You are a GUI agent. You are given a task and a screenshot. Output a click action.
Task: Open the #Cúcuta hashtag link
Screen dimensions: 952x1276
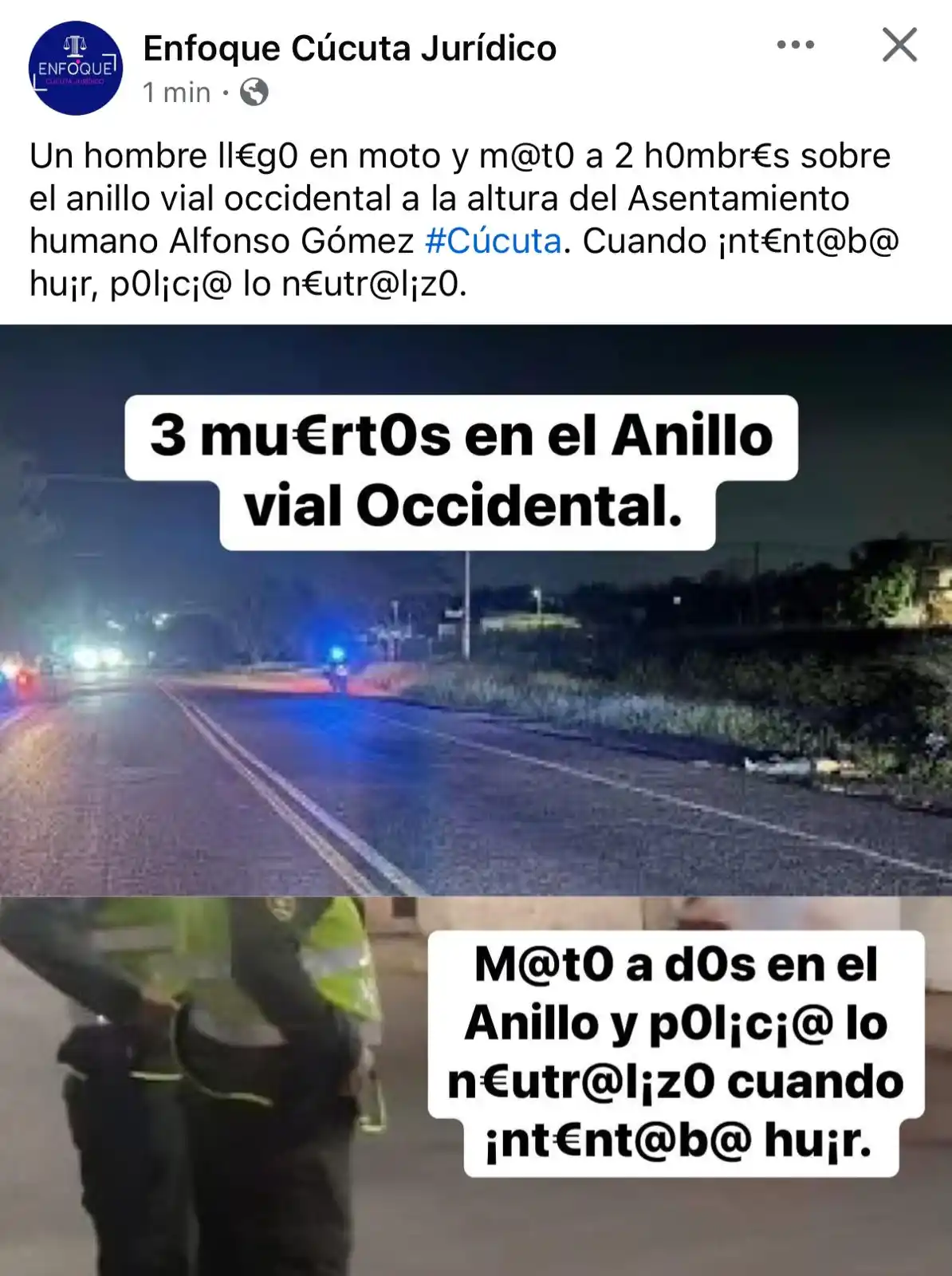(493, 241)
